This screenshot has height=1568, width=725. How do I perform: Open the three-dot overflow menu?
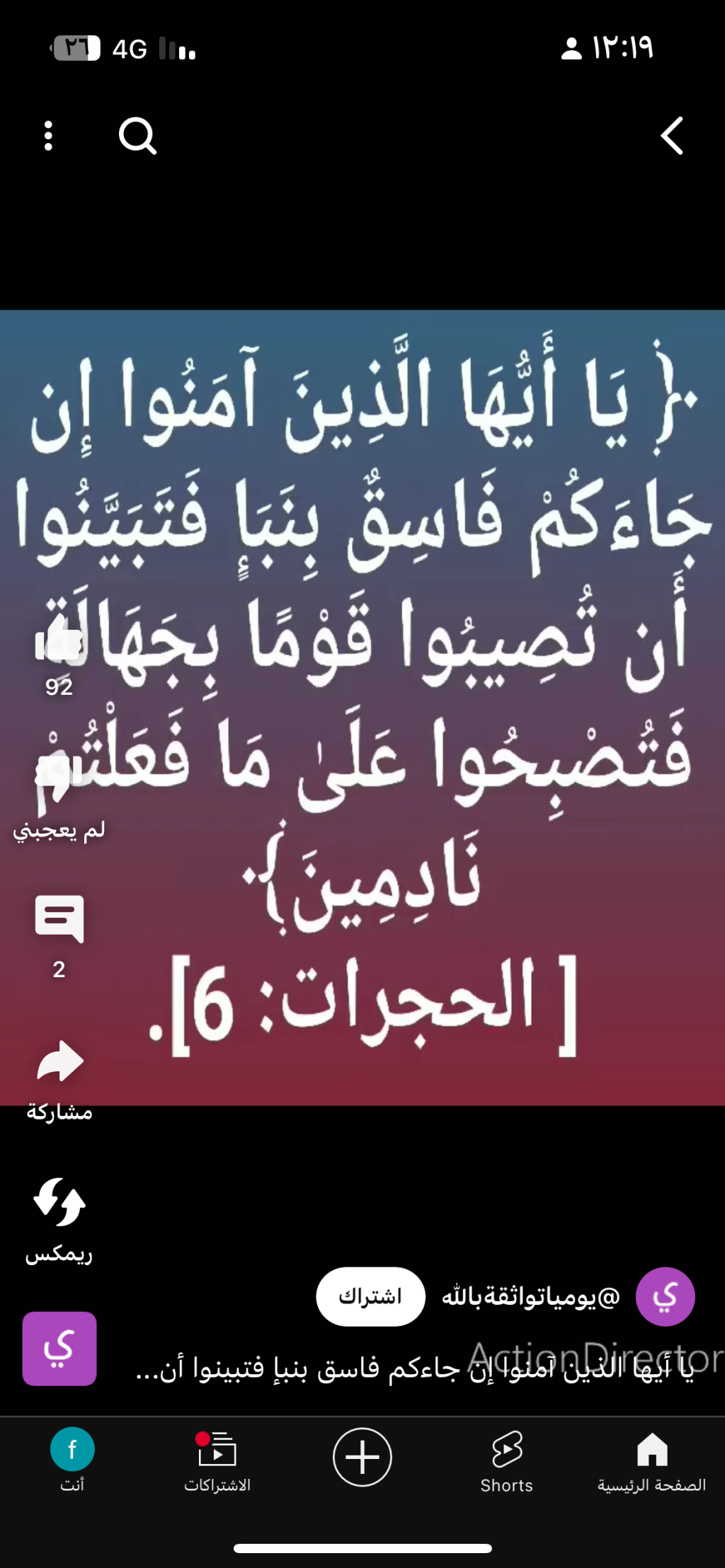tap(48, 136)
